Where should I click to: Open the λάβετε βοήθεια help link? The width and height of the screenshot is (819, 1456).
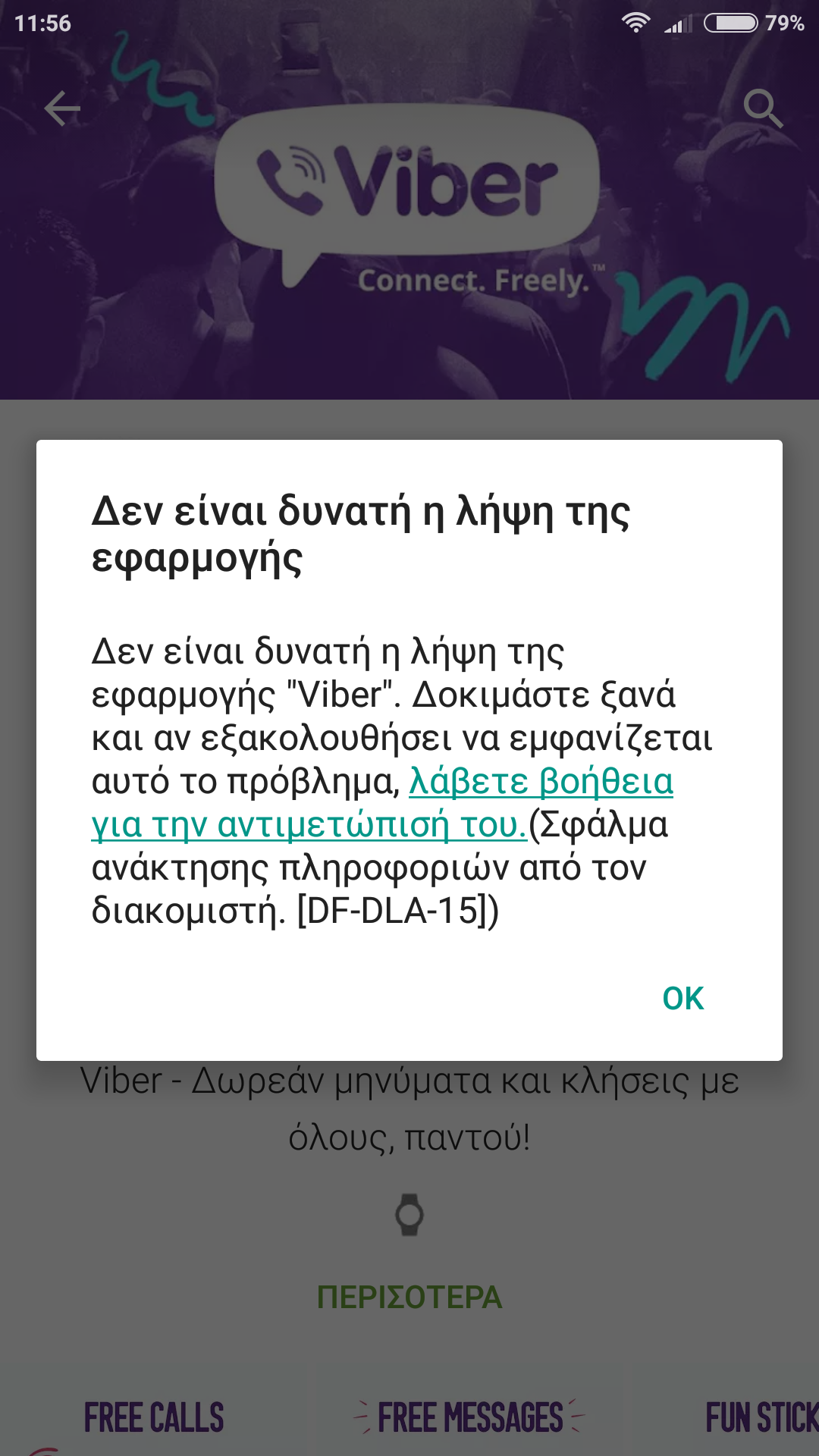point(540,782)
